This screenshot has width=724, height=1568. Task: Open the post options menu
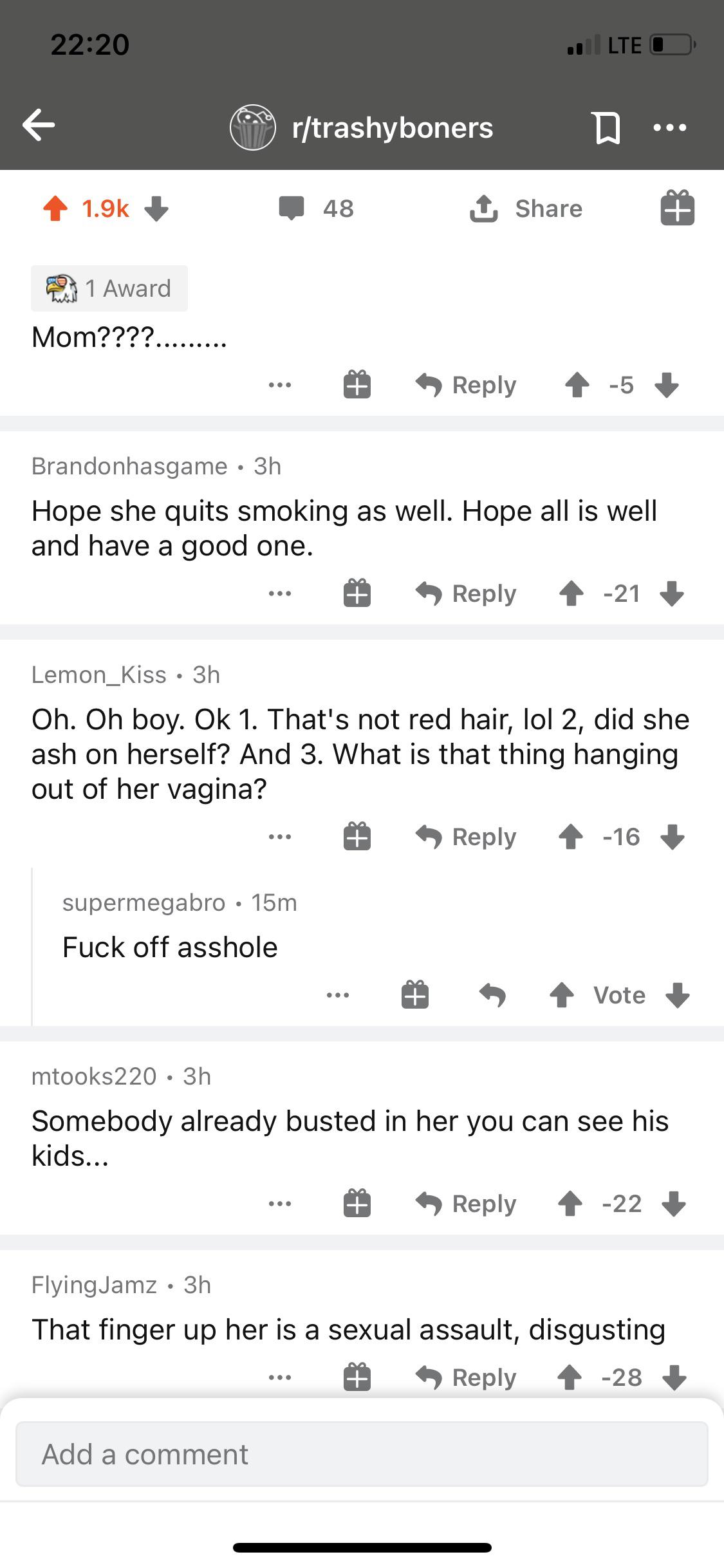click(671, 127)
